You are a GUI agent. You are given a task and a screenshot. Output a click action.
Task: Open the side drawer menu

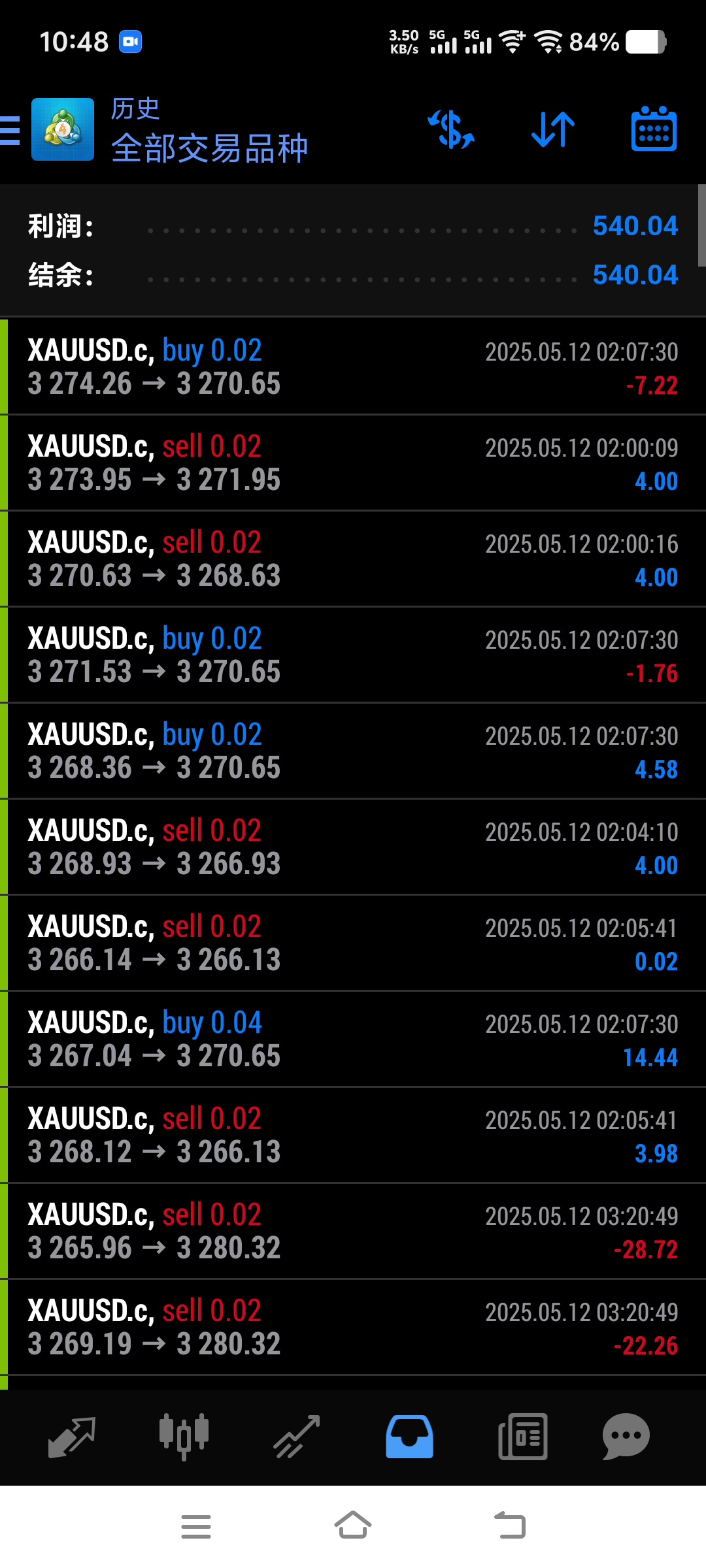tap(12, 129)
